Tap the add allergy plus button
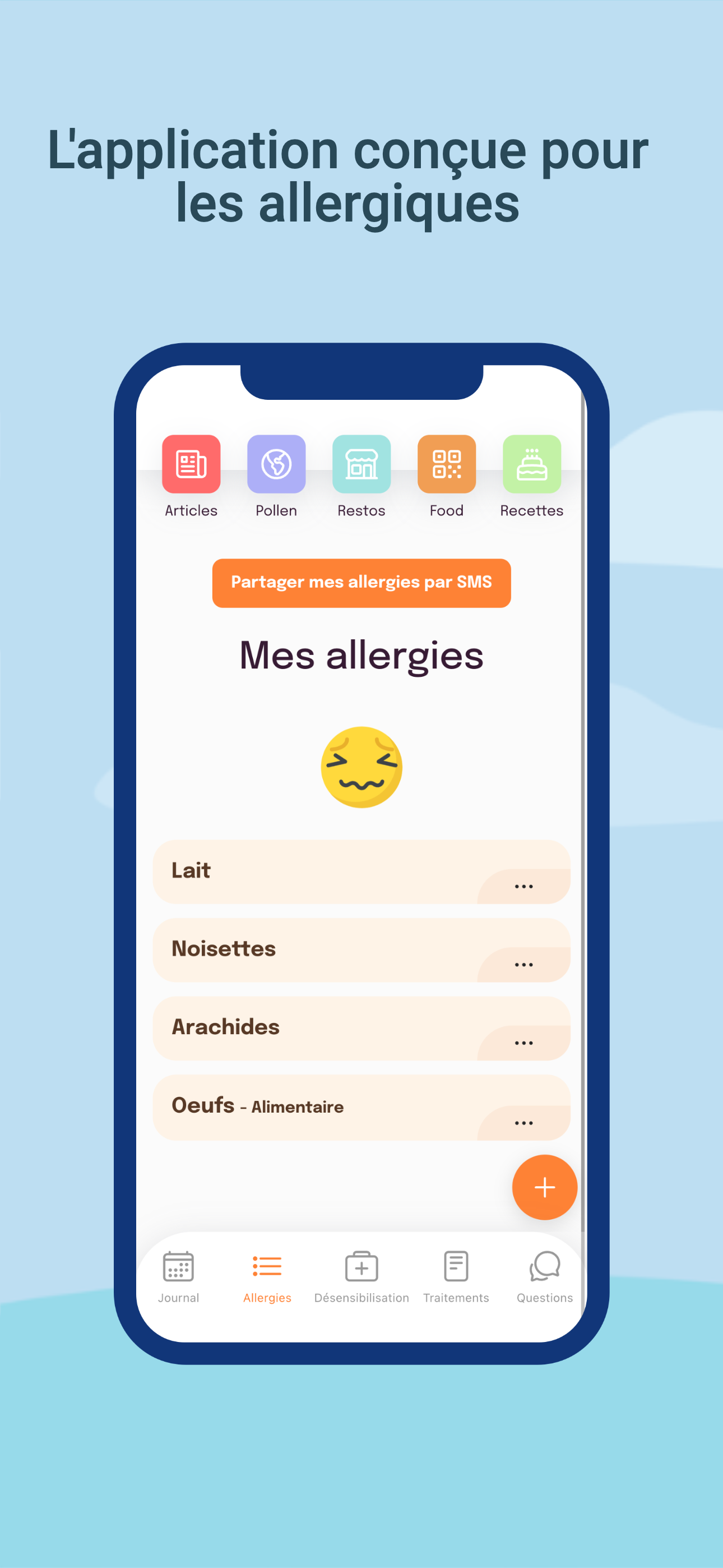 (x=544, y=1187)
